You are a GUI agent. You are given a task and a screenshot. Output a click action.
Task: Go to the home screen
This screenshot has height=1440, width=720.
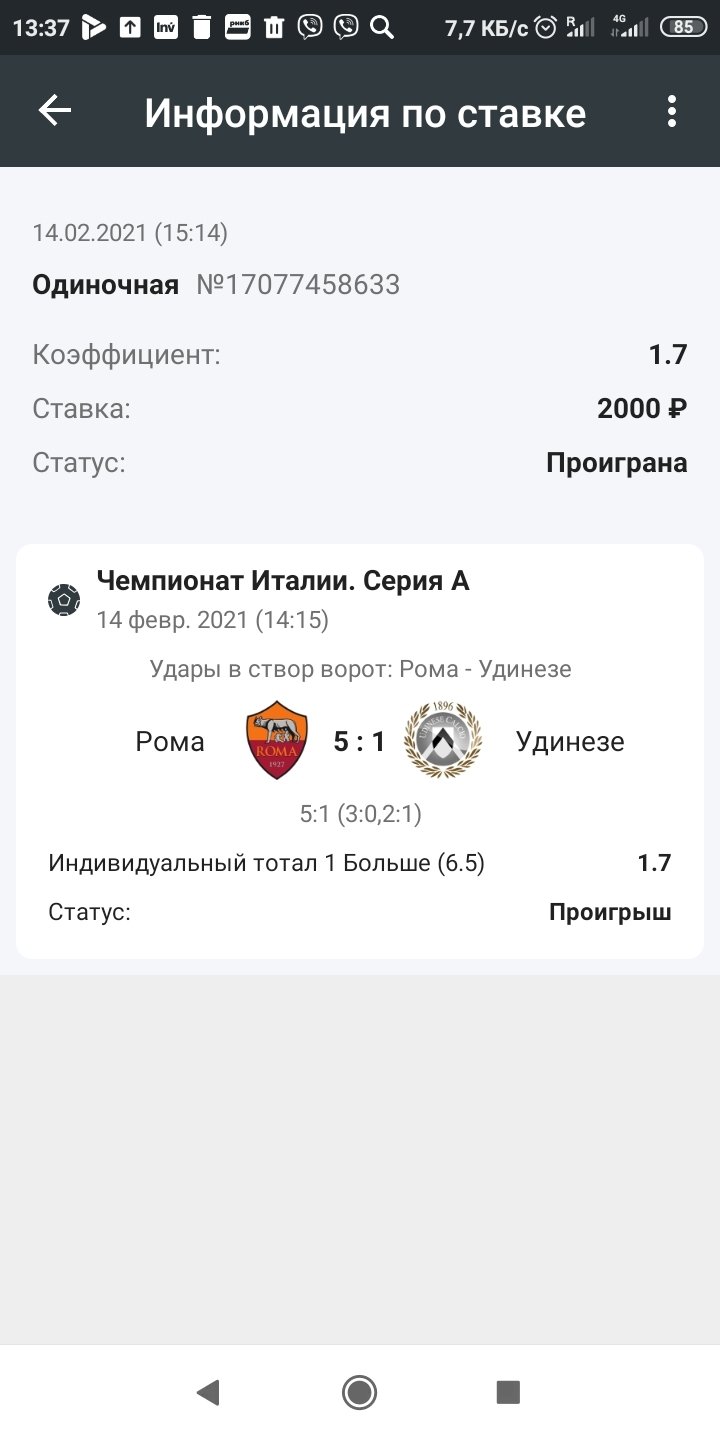pos(359,1391)
